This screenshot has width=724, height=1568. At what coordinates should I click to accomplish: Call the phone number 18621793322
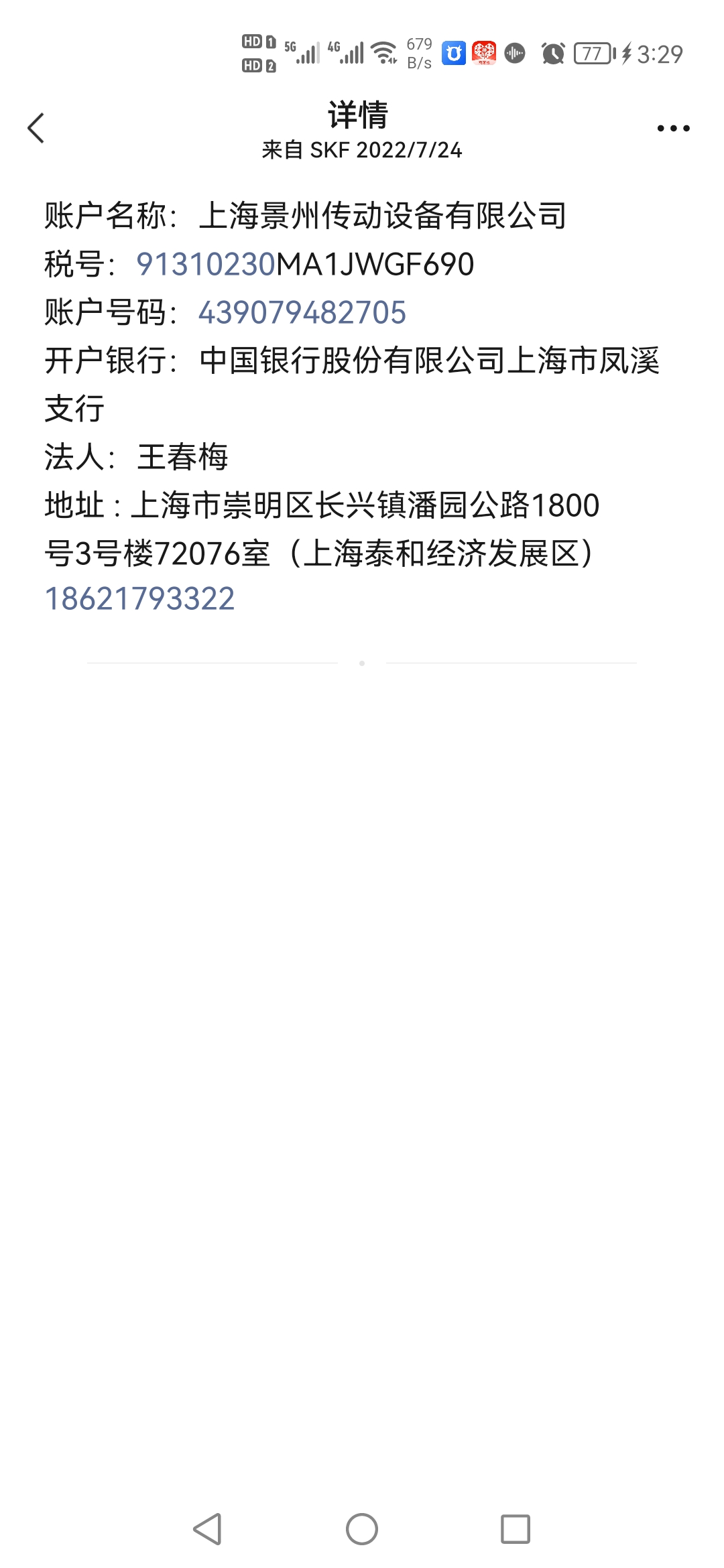[x=139, y=598]
